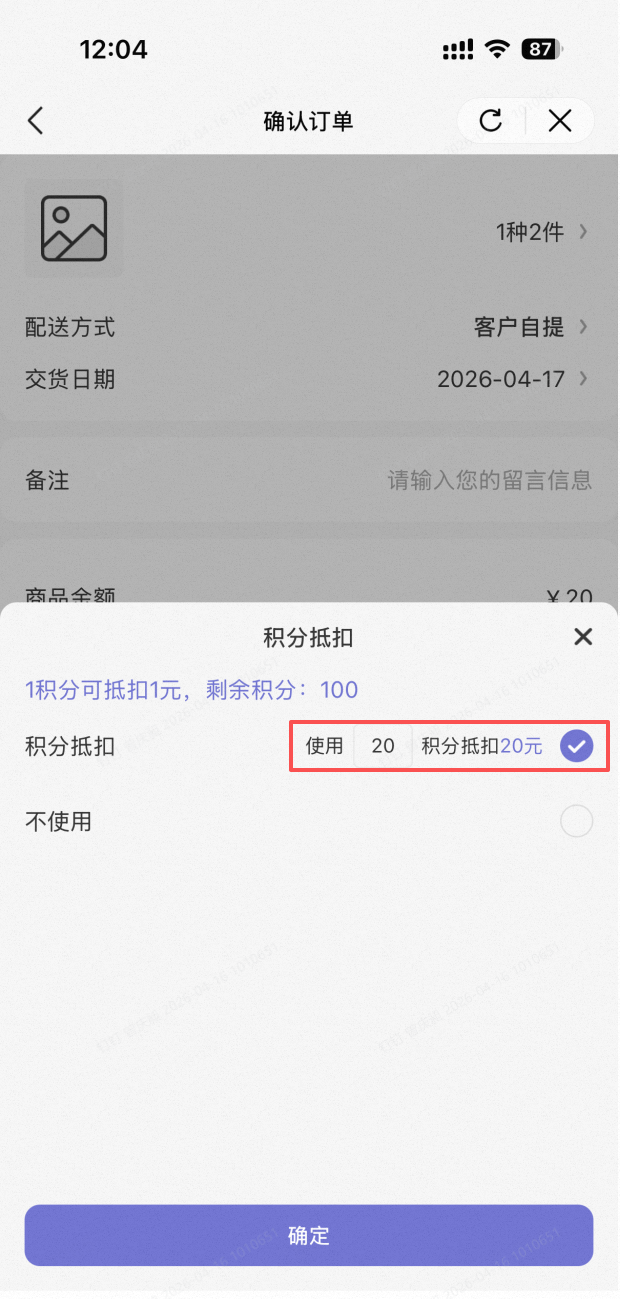Close the 确认订单 mini program
Screen dimensions: 620x1299
point(560,121)
